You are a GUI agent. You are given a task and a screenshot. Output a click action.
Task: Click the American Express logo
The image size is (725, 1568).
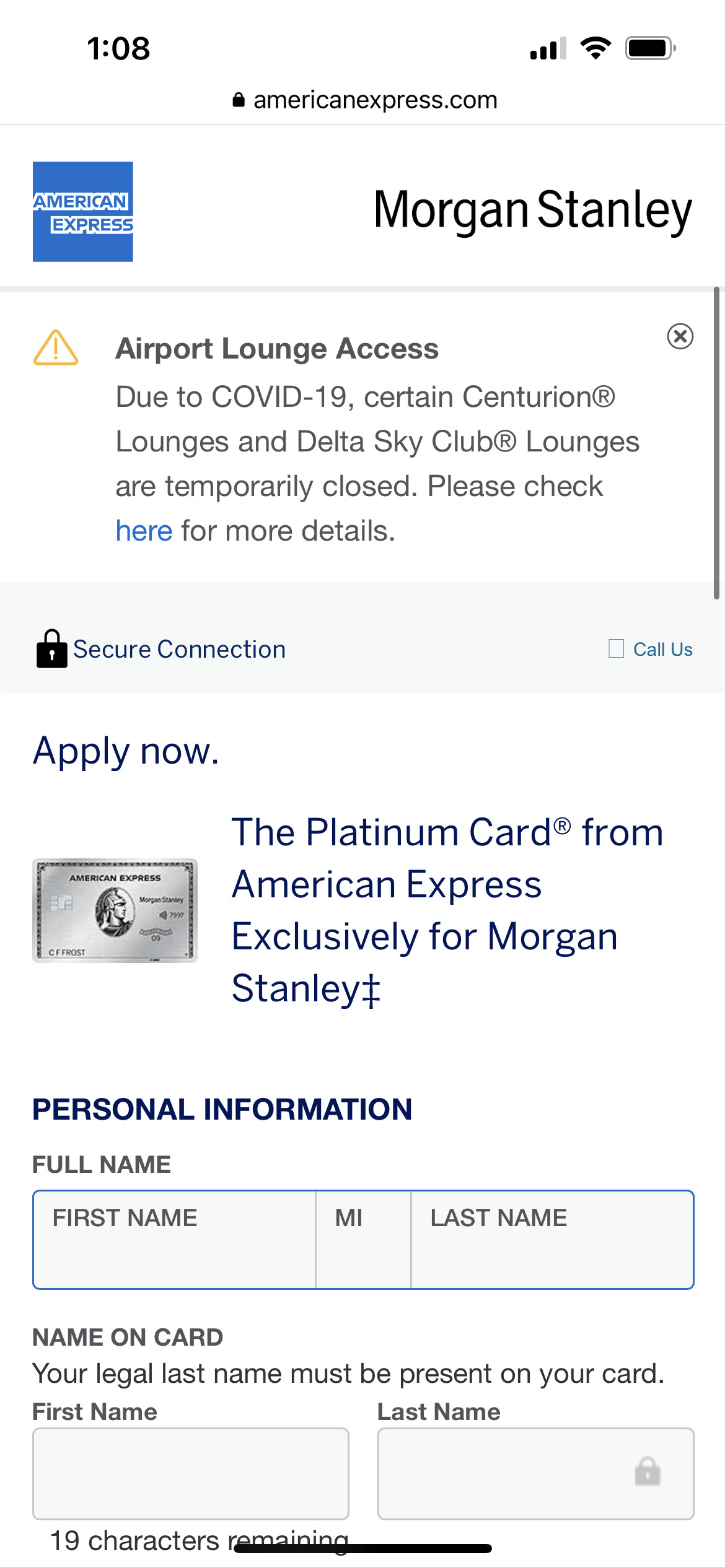(x=83, y=212)
